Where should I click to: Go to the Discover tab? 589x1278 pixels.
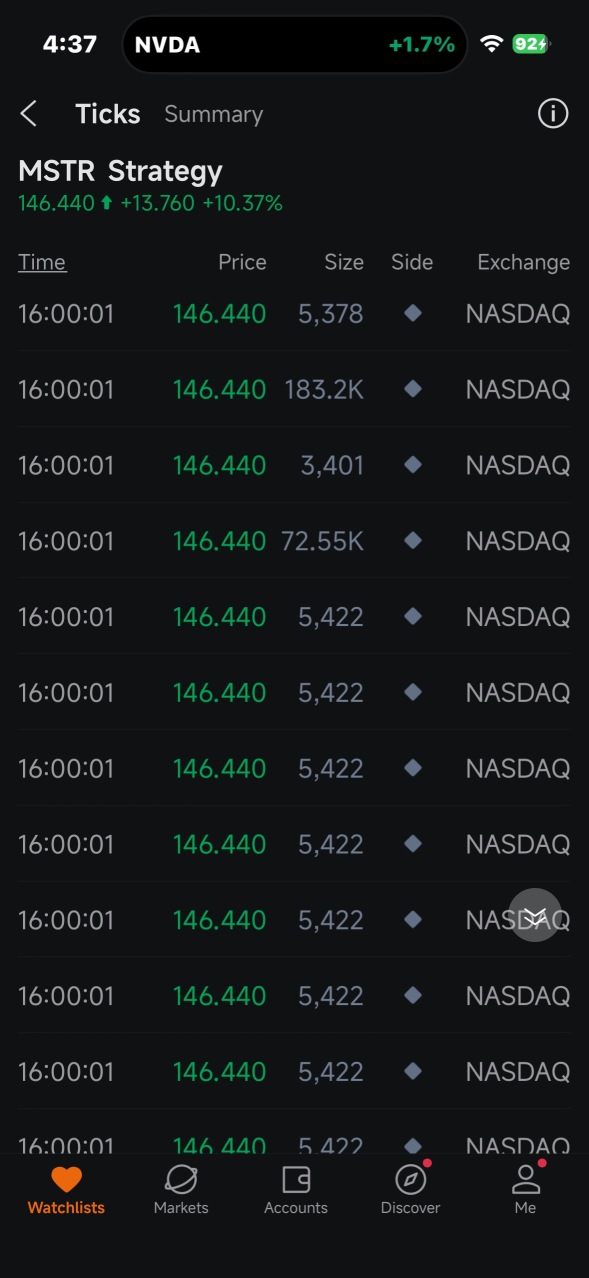coord(410,1190)
